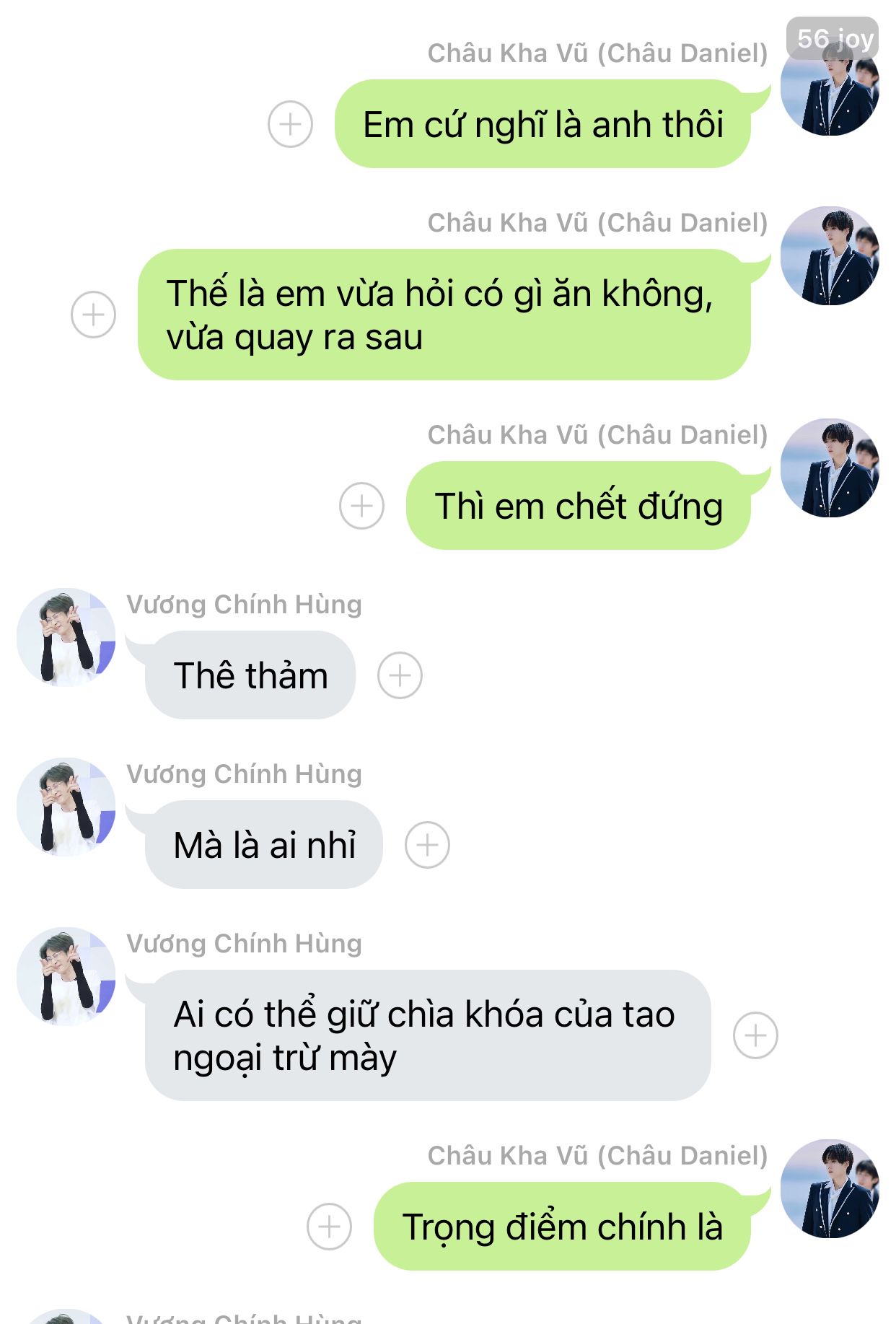Open Châu Kha Vũ's avatar beside "Thì em chết đứng"
The image size is (896, 1324).
[x=830, y=468]
